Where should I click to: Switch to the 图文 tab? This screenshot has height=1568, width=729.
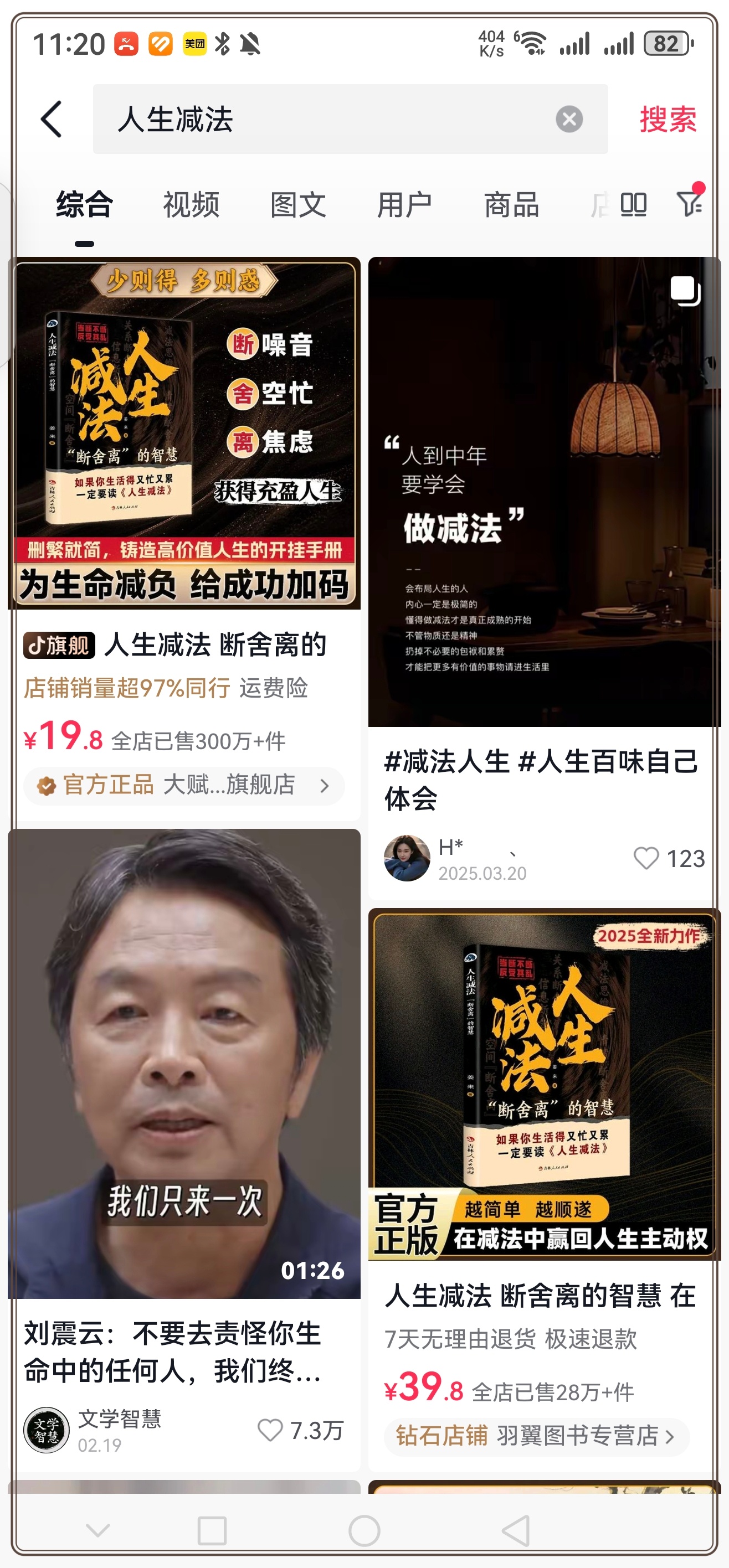point(298,204)
